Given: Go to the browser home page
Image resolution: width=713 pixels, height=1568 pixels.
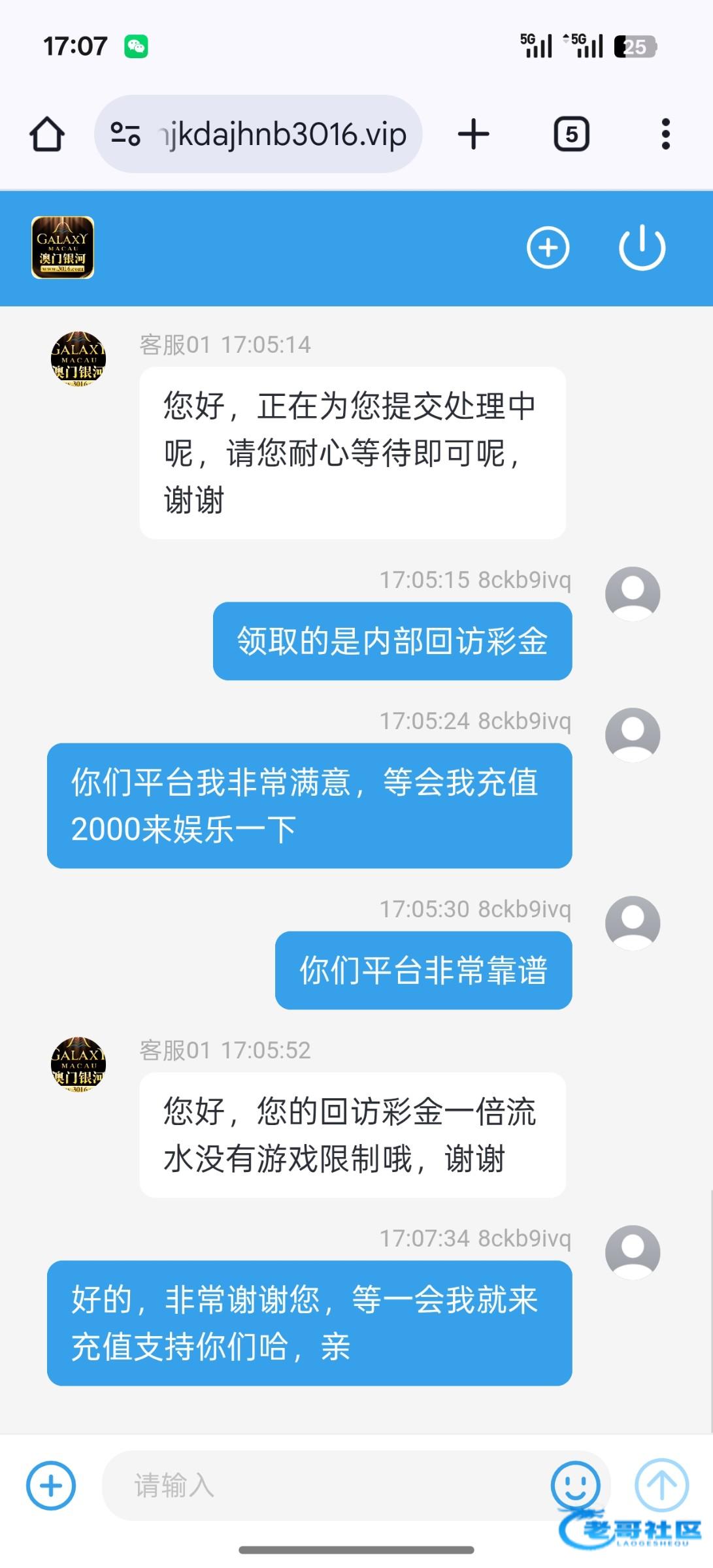Looking at the screenshot, I should 47,135.
